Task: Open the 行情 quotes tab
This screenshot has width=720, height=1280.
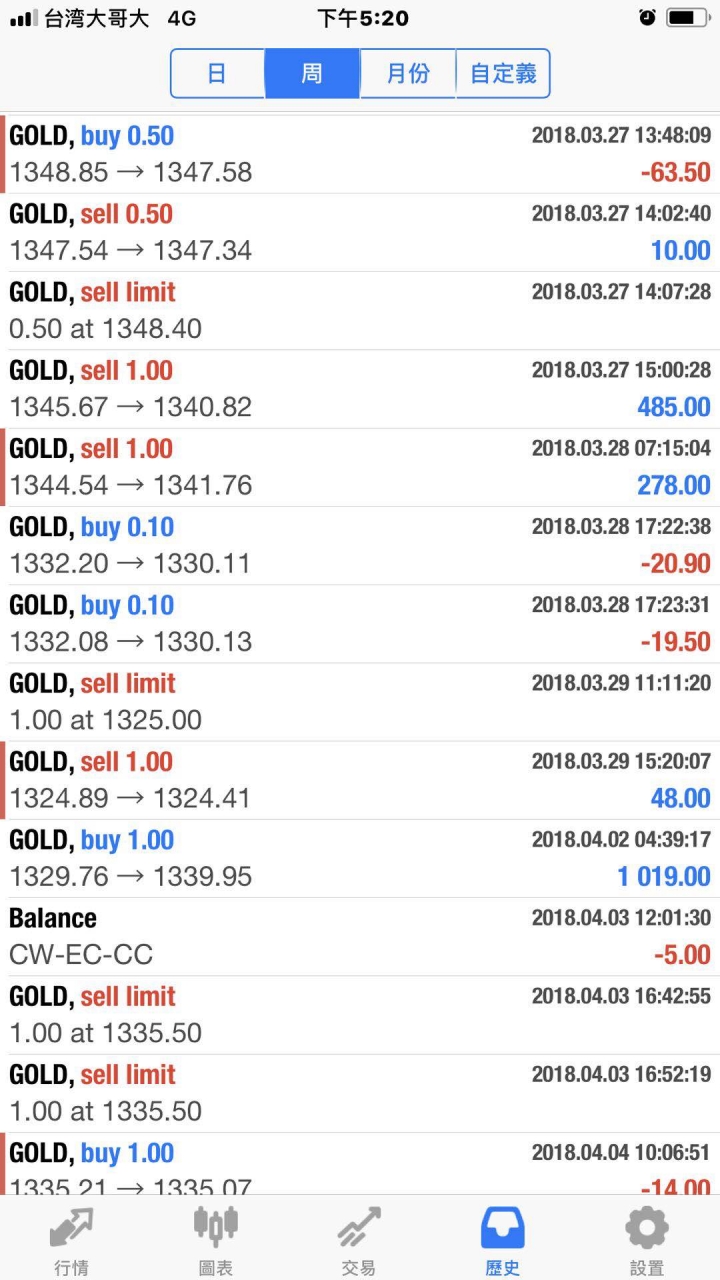Action: tap(71, 1239)
